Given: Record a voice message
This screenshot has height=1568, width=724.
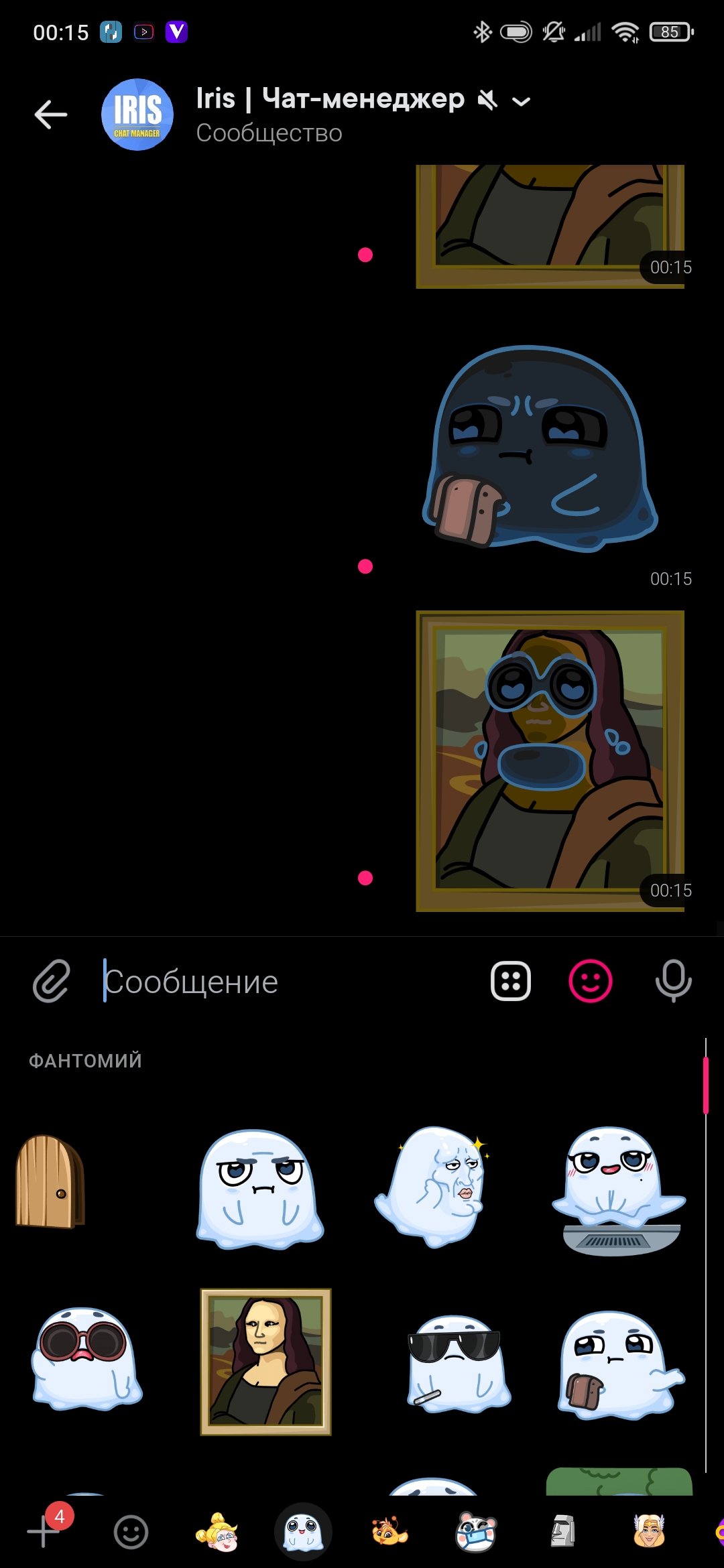Looking at the screenshot, I should pyautogui.click(x=673, y=981).
